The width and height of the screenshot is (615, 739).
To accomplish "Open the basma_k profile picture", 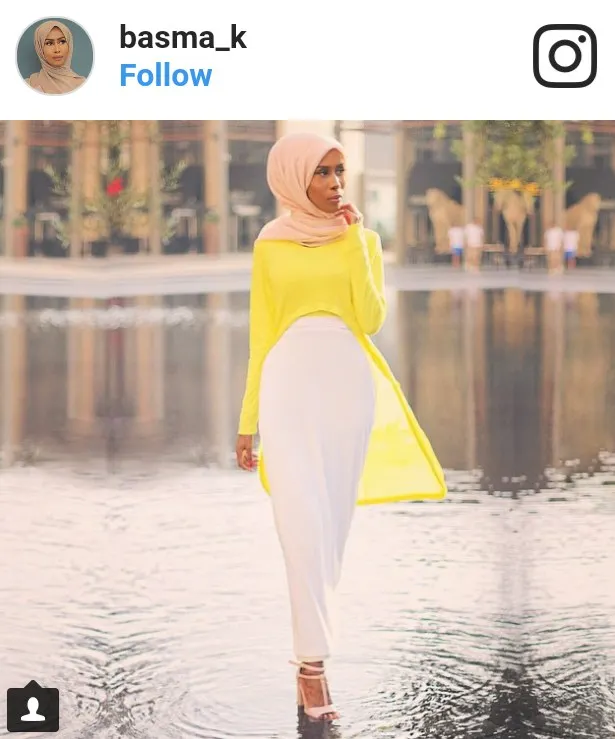I will (55, 56).
